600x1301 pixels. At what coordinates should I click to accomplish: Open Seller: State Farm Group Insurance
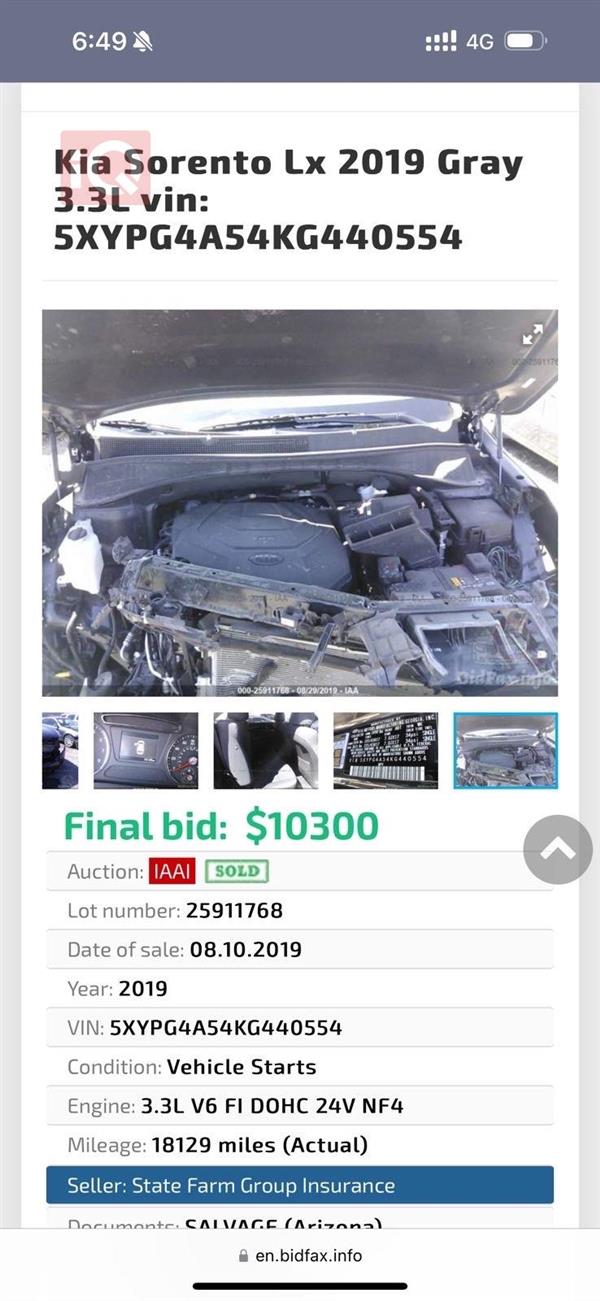(300, 1185)
